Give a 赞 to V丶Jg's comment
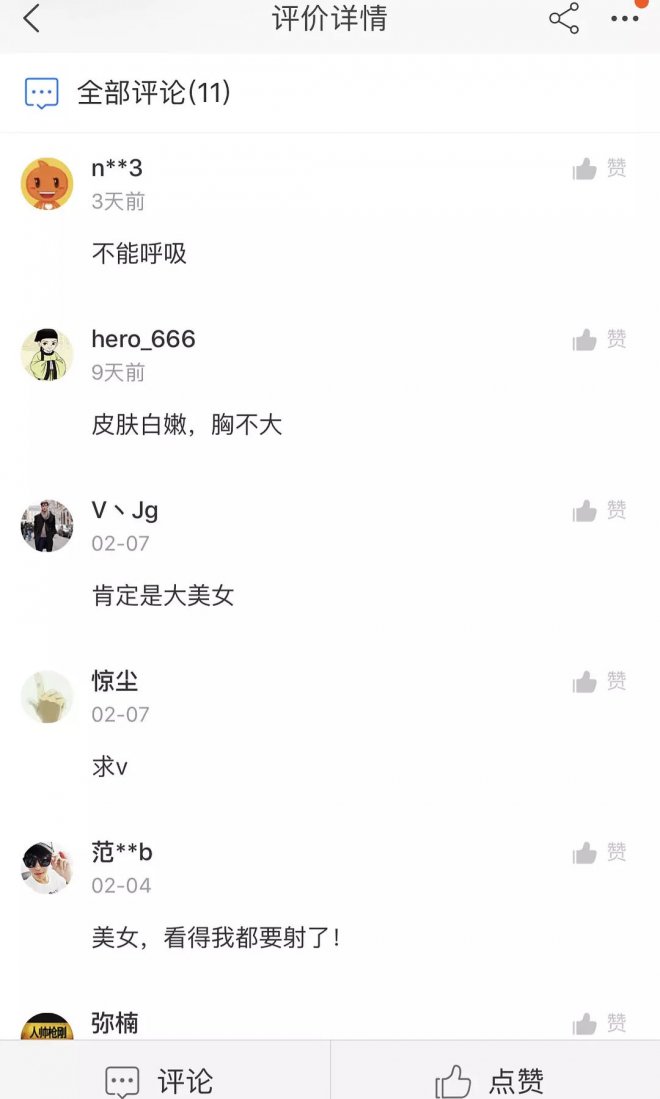 599,511
